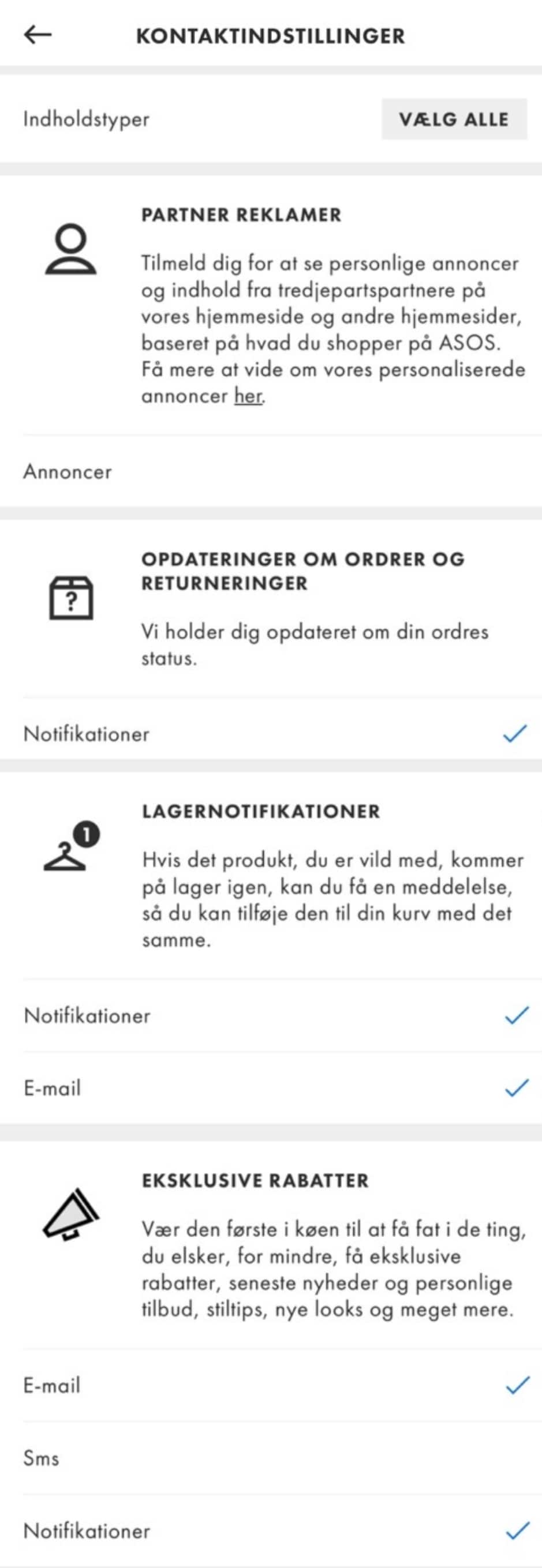Select all with Vælg alle button

tap(454, 119)
